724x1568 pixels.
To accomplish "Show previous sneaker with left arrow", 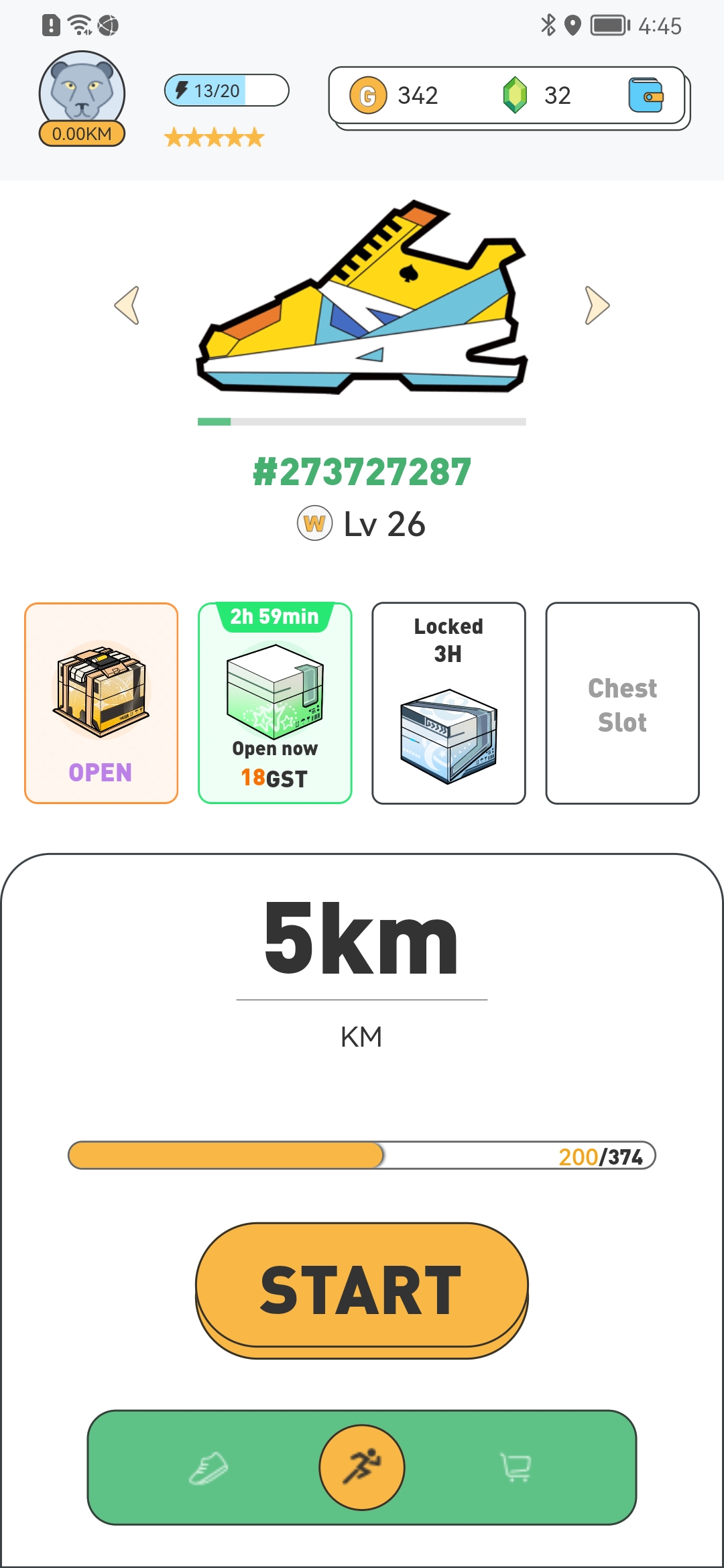I will click(x=127, y=306).
